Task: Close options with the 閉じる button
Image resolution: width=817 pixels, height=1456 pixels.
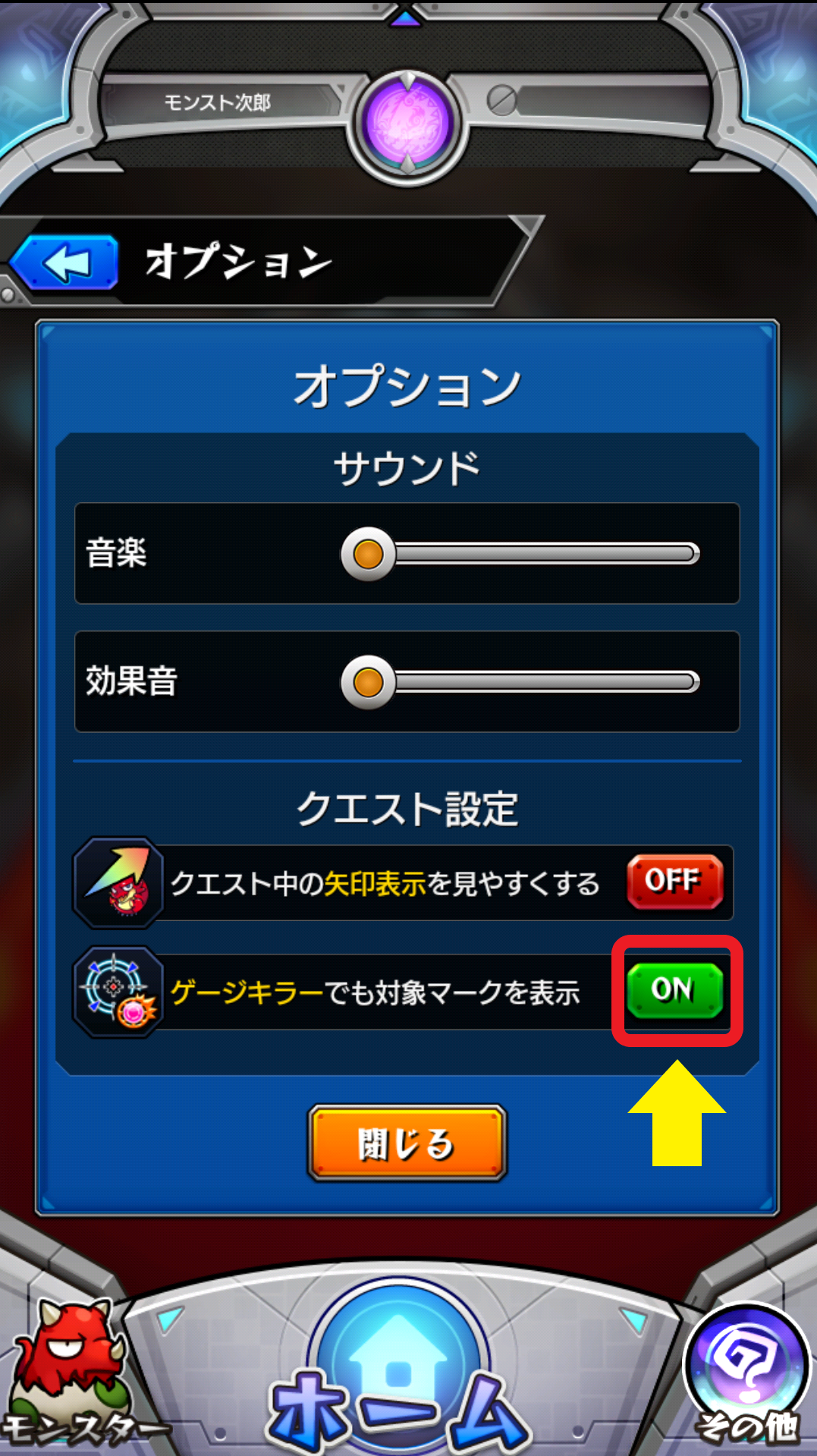Action: 407,1143
